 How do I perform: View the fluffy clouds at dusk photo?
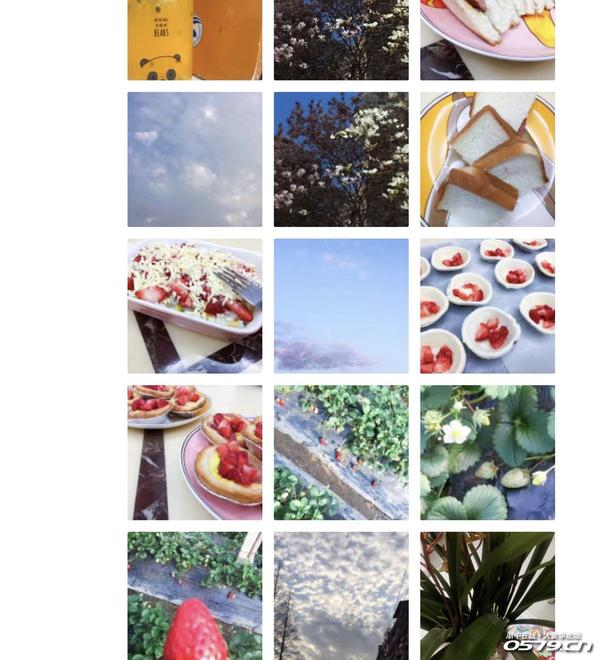pos(341,595)
